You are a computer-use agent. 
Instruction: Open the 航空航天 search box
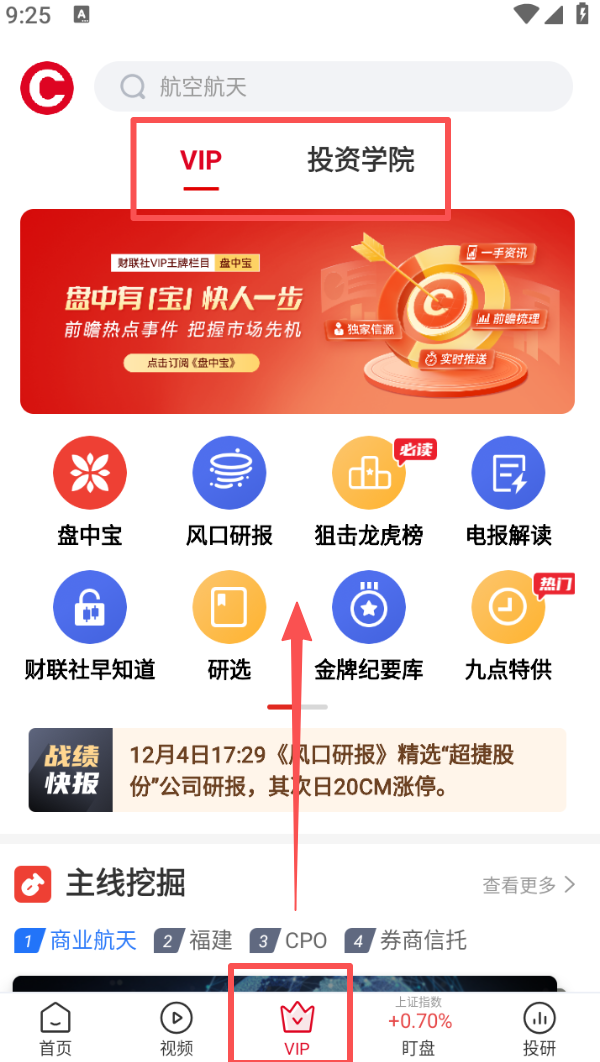pos(333,87)
